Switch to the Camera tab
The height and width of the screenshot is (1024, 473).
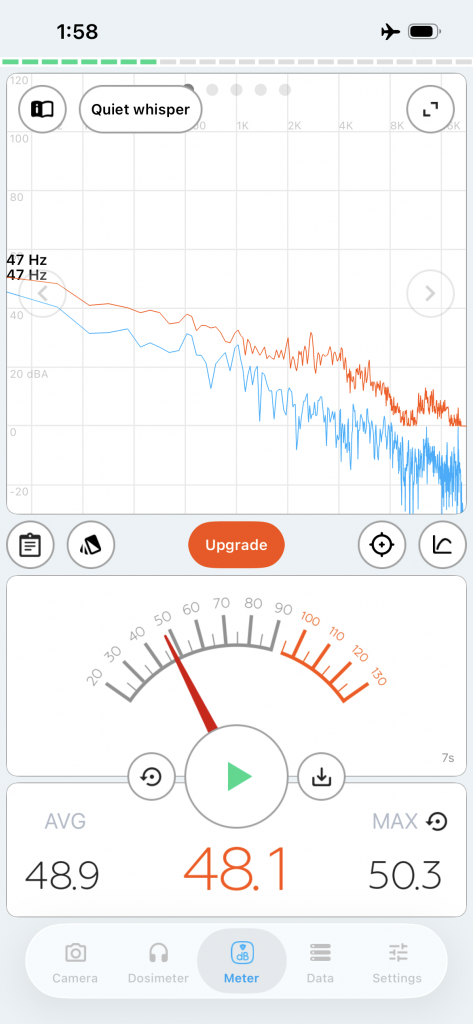pos(75,963)
